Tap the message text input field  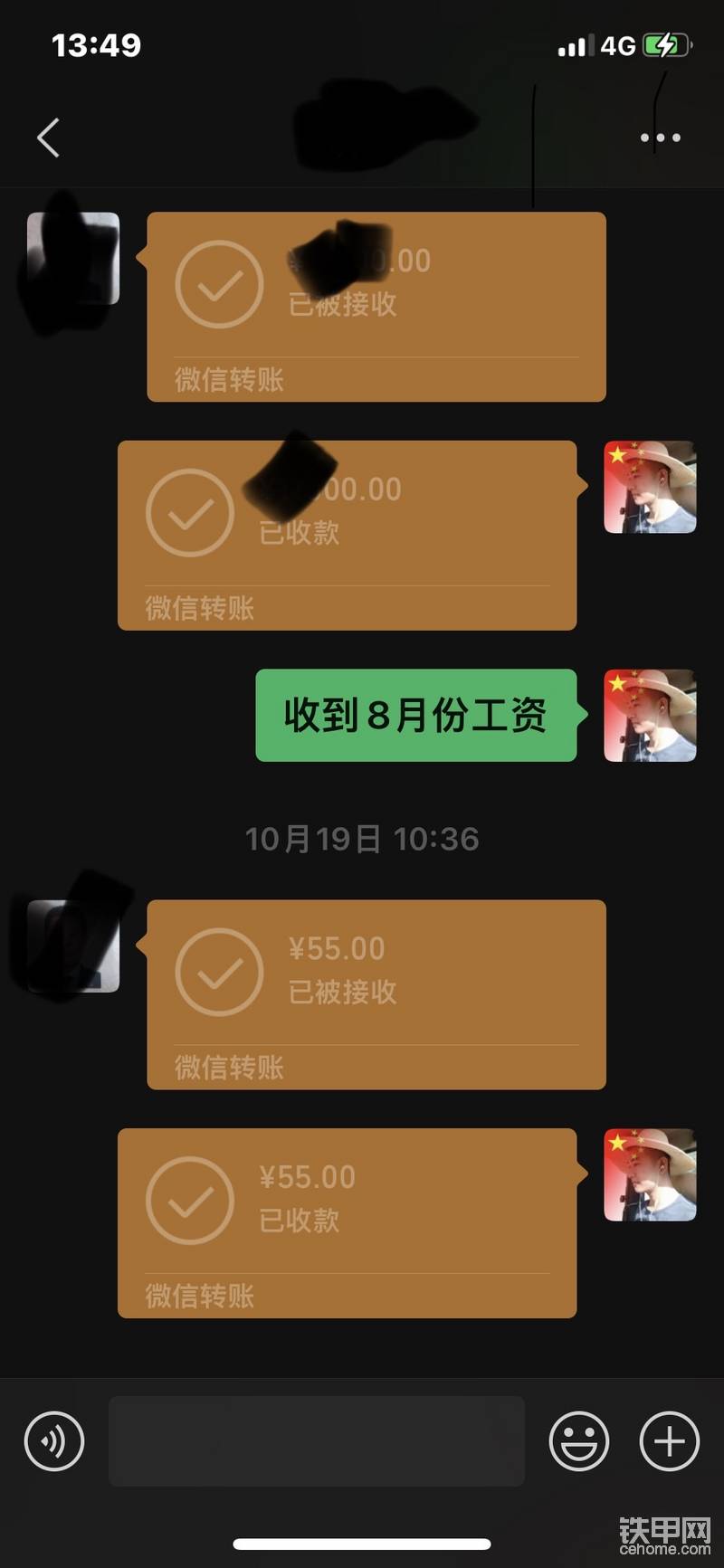coord(317,1440)
